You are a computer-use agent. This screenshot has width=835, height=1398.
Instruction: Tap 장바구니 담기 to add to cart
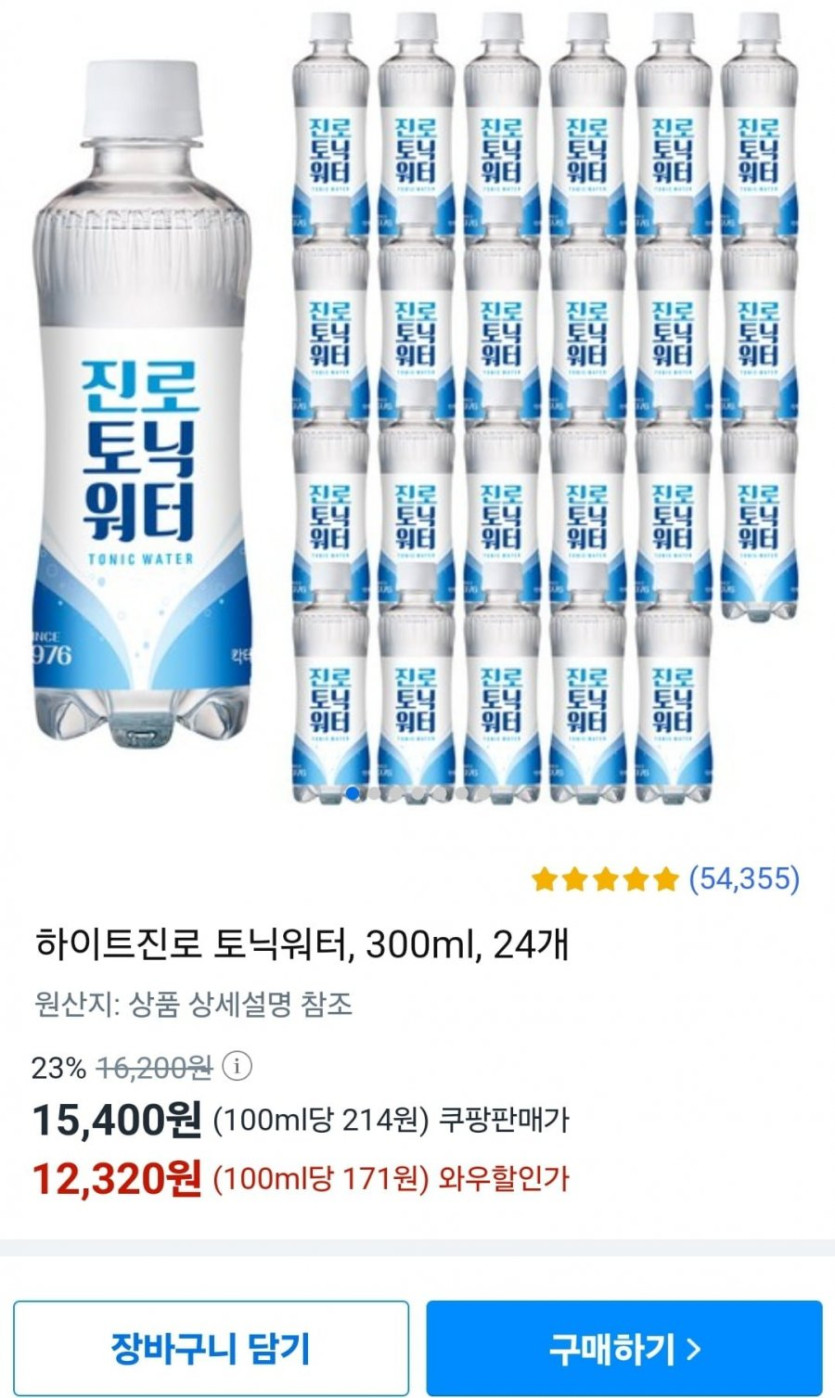(x=211, y=1348)
